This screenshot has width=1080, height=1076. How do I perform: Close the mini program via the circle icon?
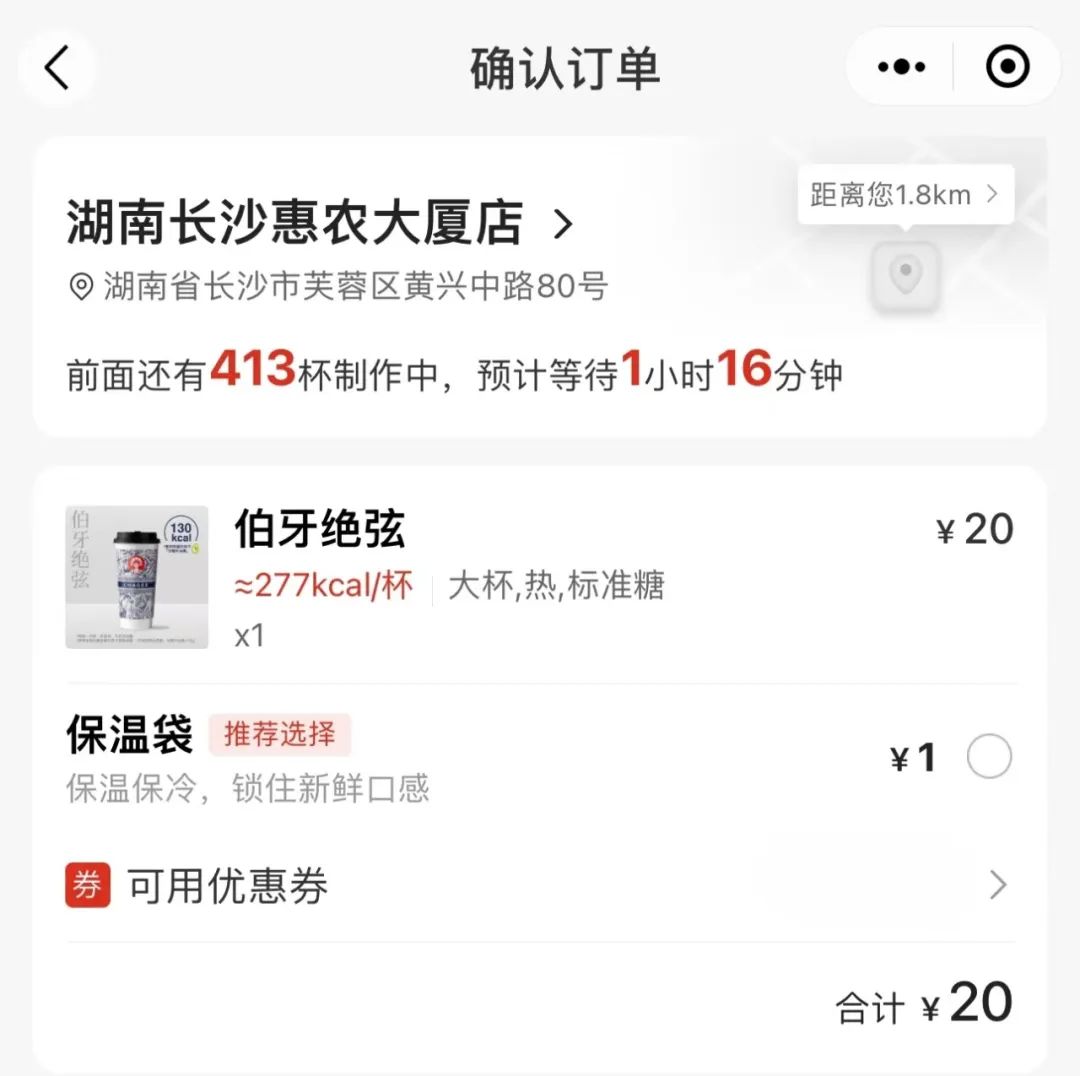point(1007,67)
